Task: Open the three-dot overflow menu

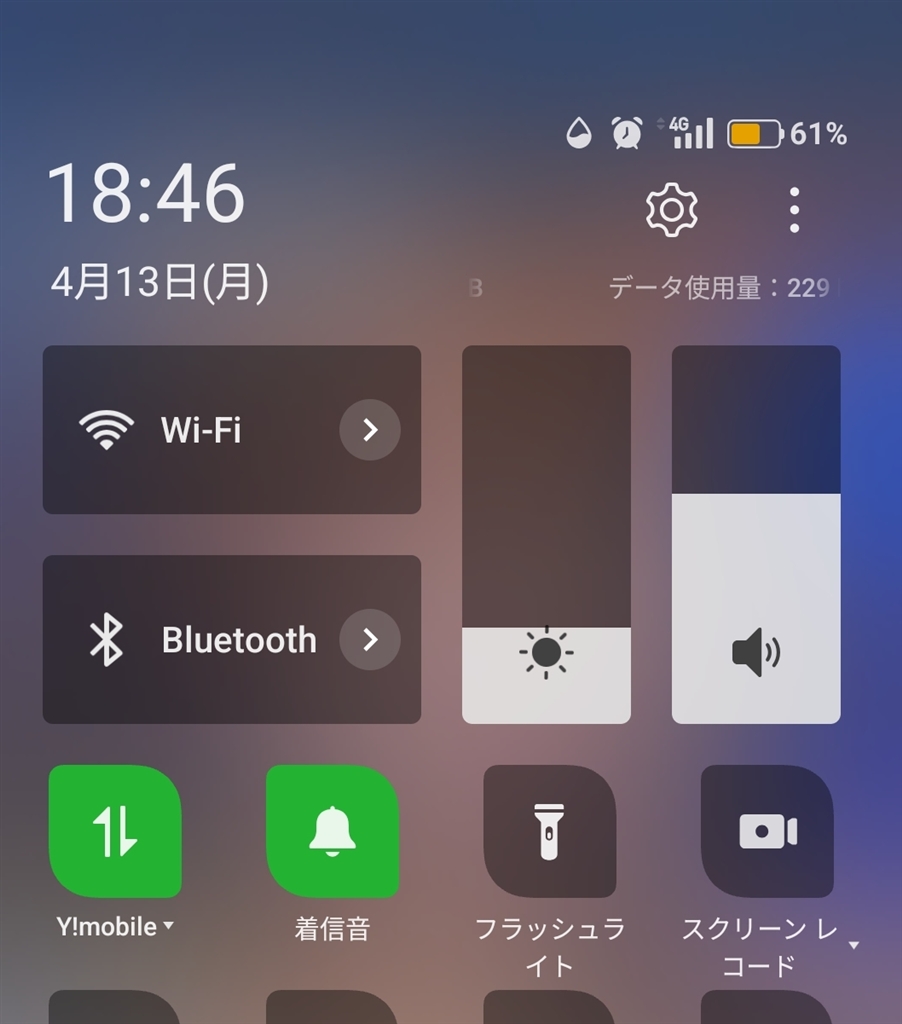Action: point(794,210)
